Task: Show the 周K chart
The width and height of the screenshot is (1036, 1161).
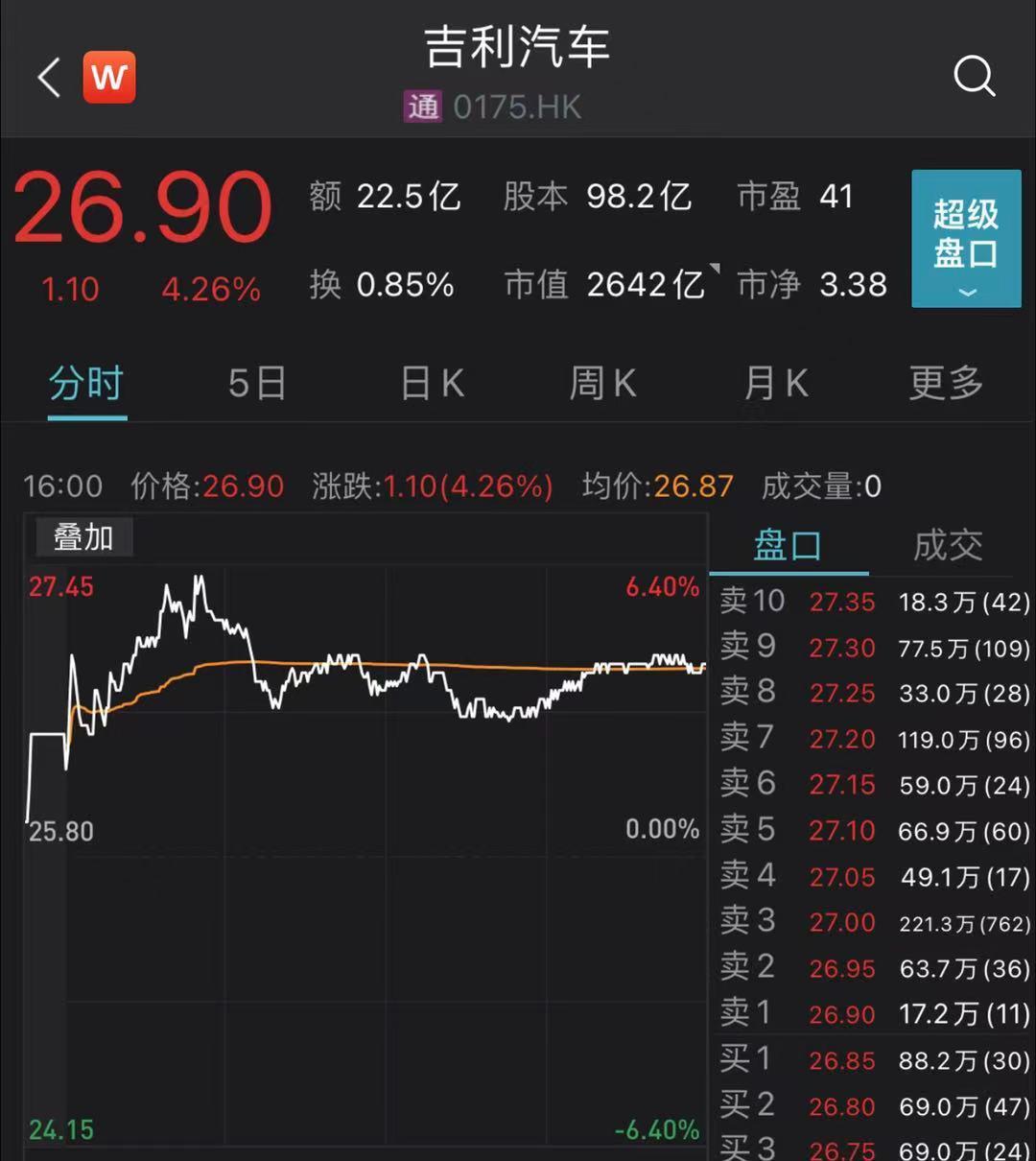Action: [x=602, y=384]
